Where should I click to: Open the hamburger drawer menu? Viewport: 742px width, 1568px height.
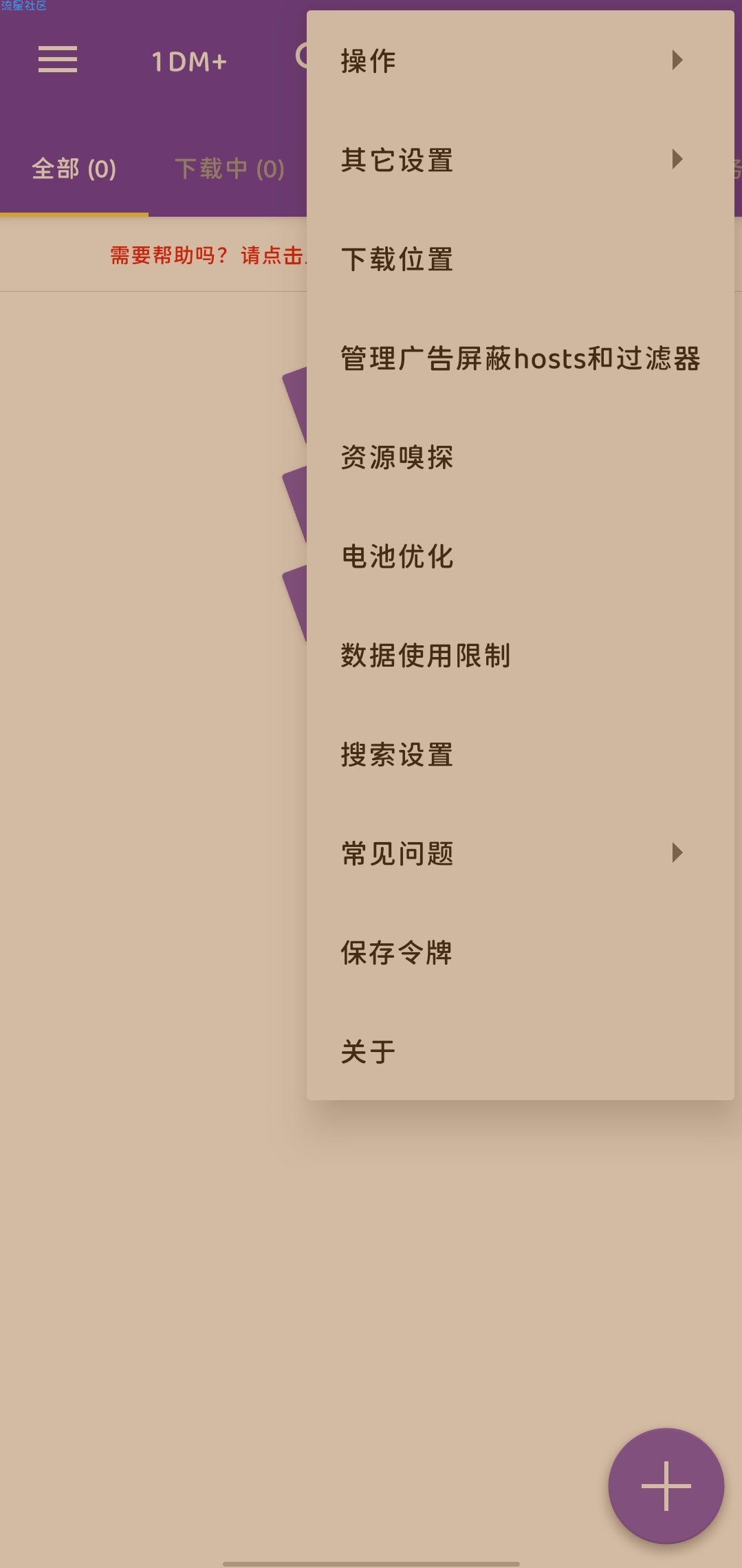click(x=58, y=60)
